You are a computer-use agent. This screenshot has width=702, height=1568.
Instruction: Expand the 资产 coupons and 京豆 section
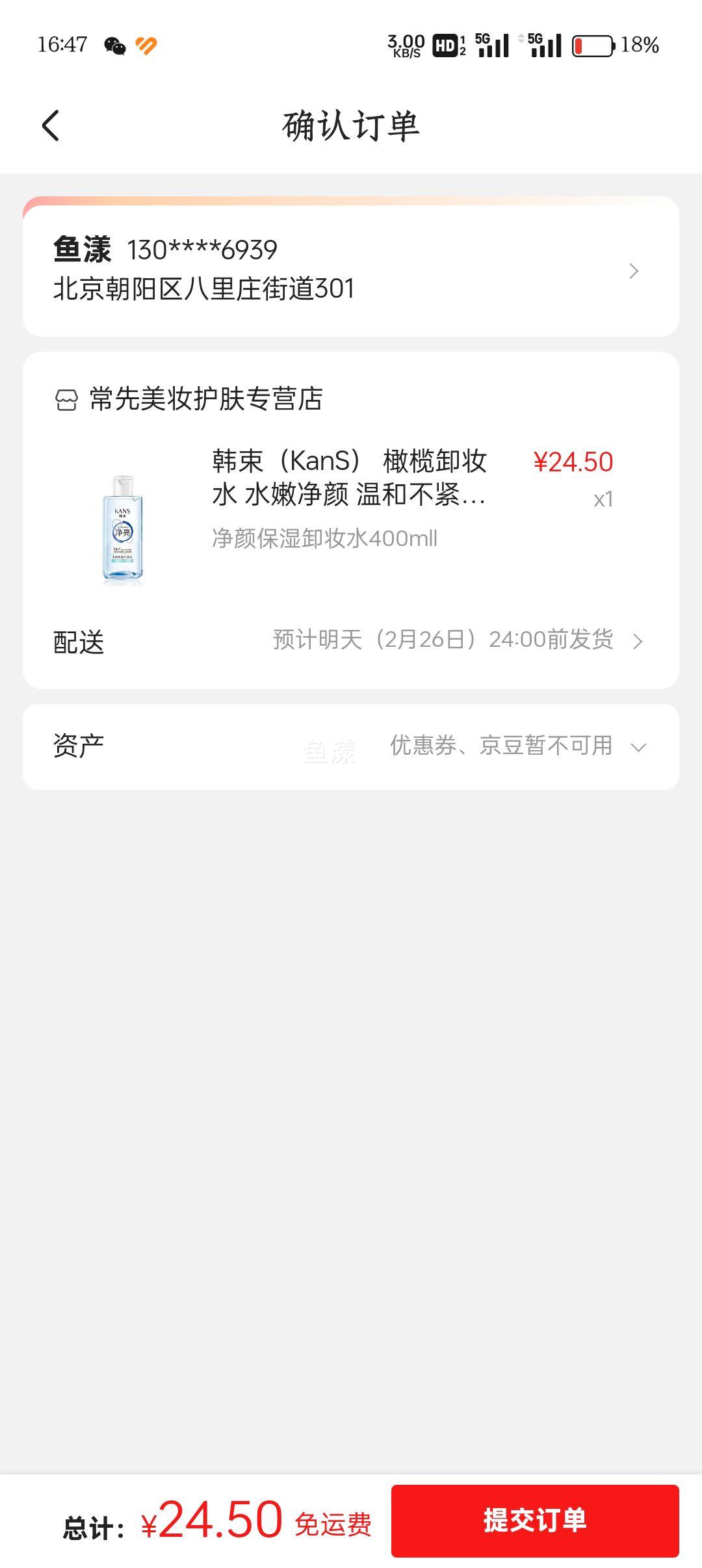point(351,746)
